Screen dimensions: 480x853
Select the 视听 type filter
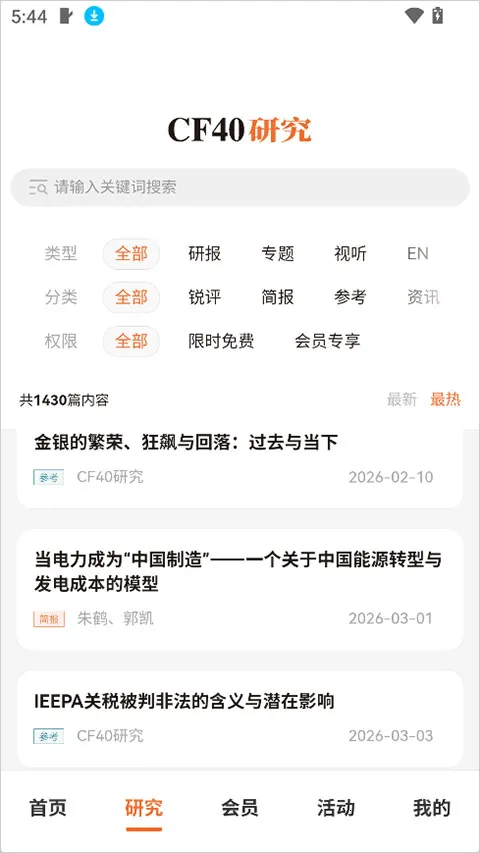[x=350, y=254]
